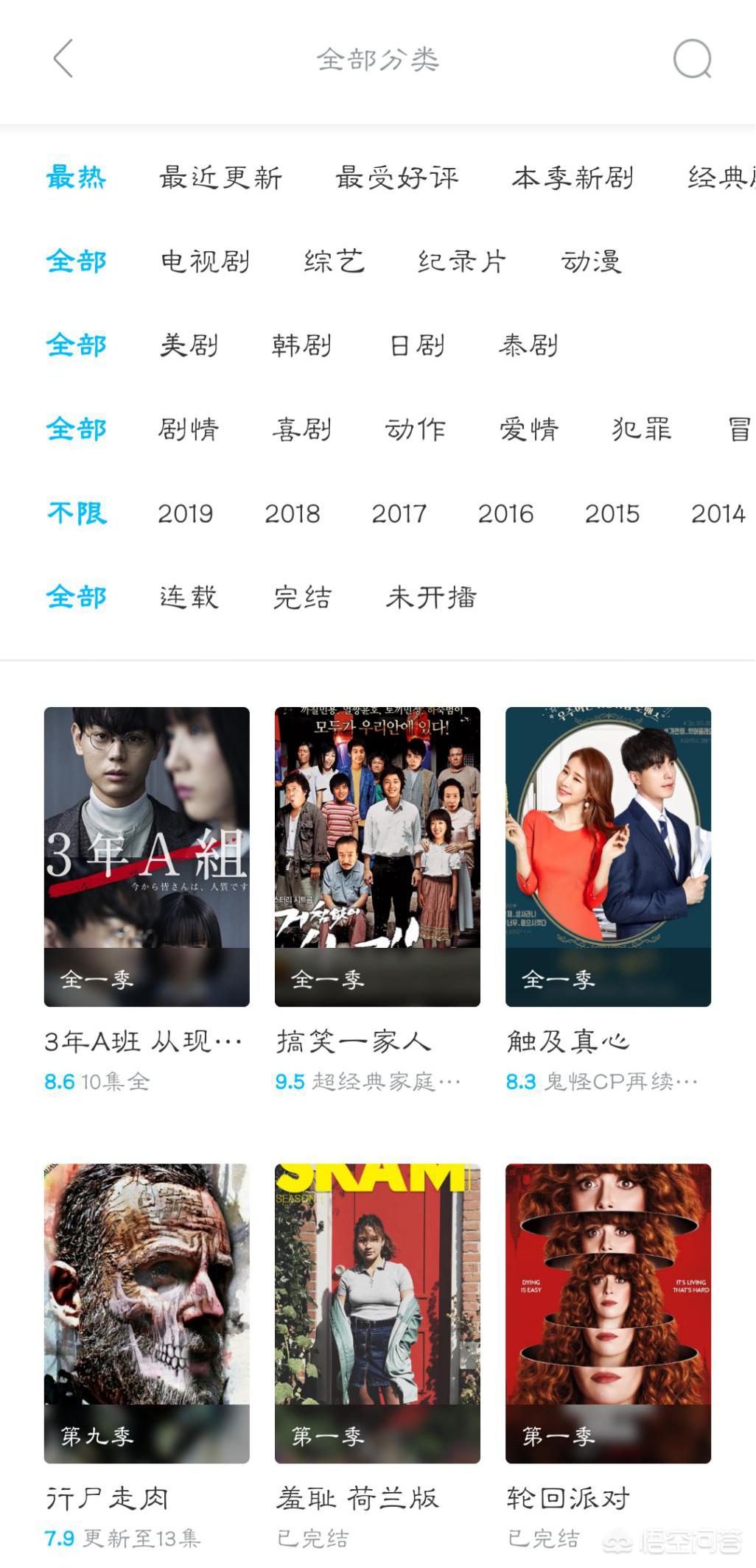Filter by 韩剧 region
This screenshot has width=756, height=1568.
pyautogui.click(x=301, y=345)
